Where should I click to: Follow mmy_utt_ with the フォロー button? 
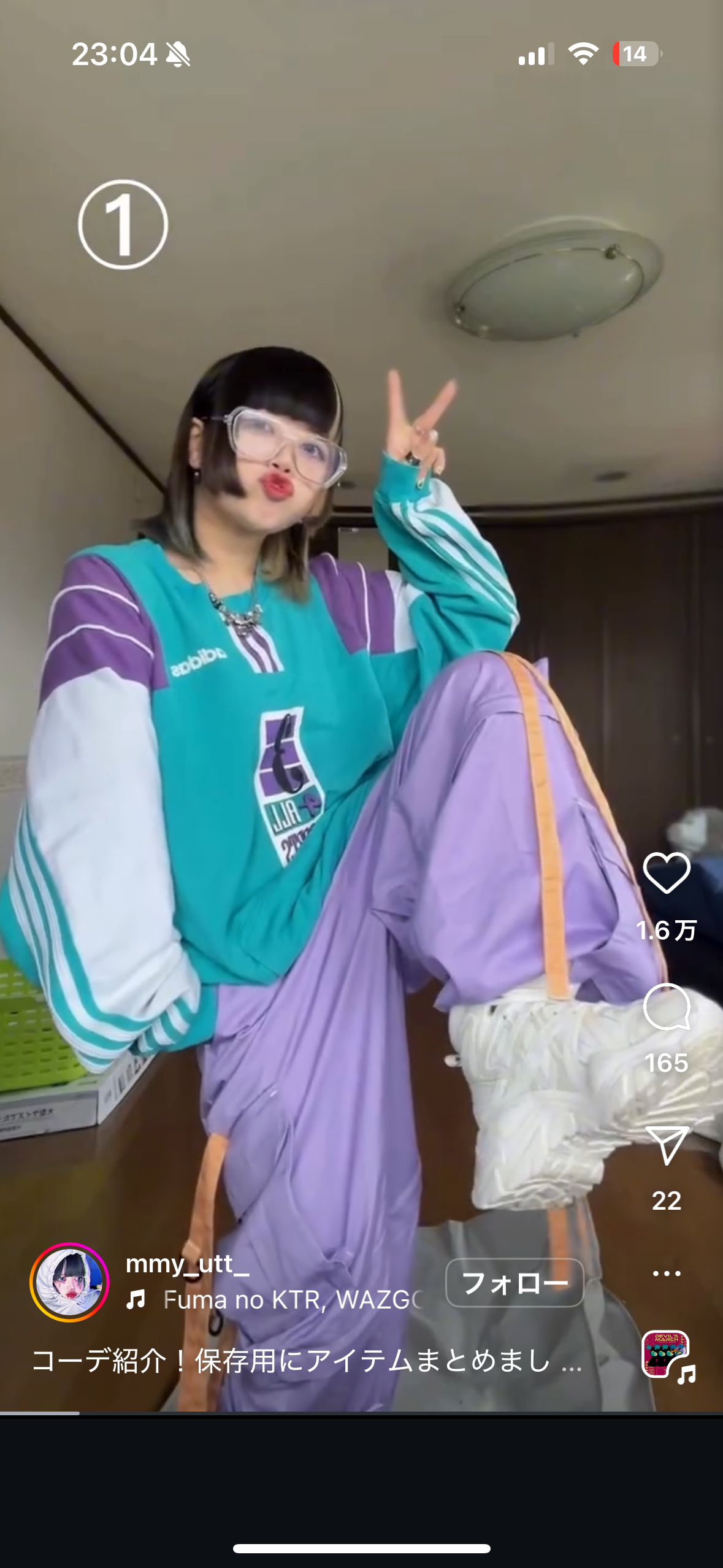point(514,1283)
